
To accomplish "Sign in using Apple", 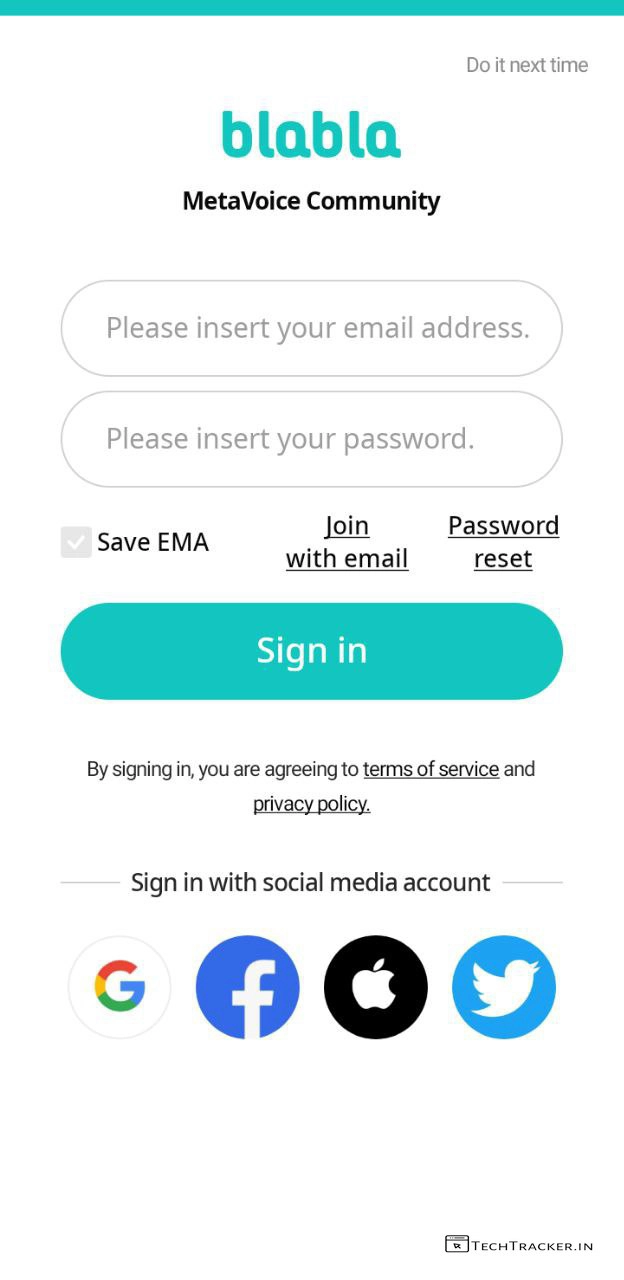I will coord(376,987).
